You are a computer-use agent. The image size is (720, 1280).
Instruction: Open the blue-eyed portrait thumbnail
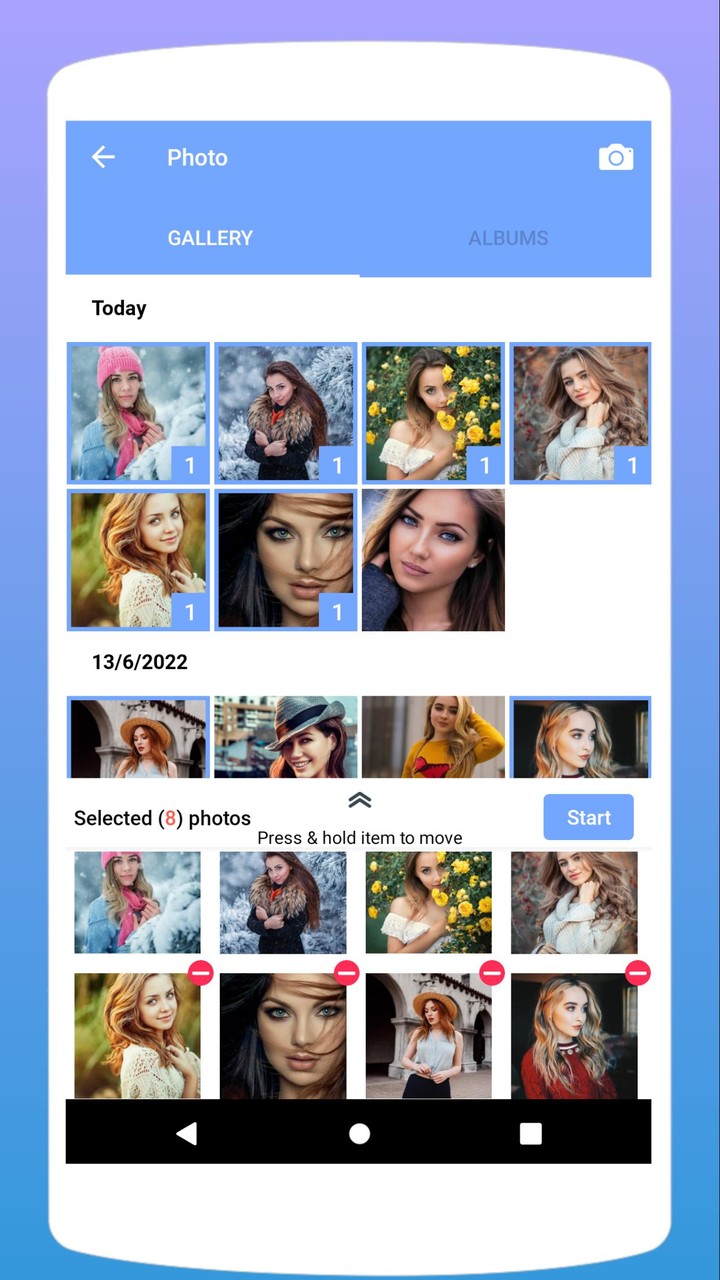click(x=433, y=560)
